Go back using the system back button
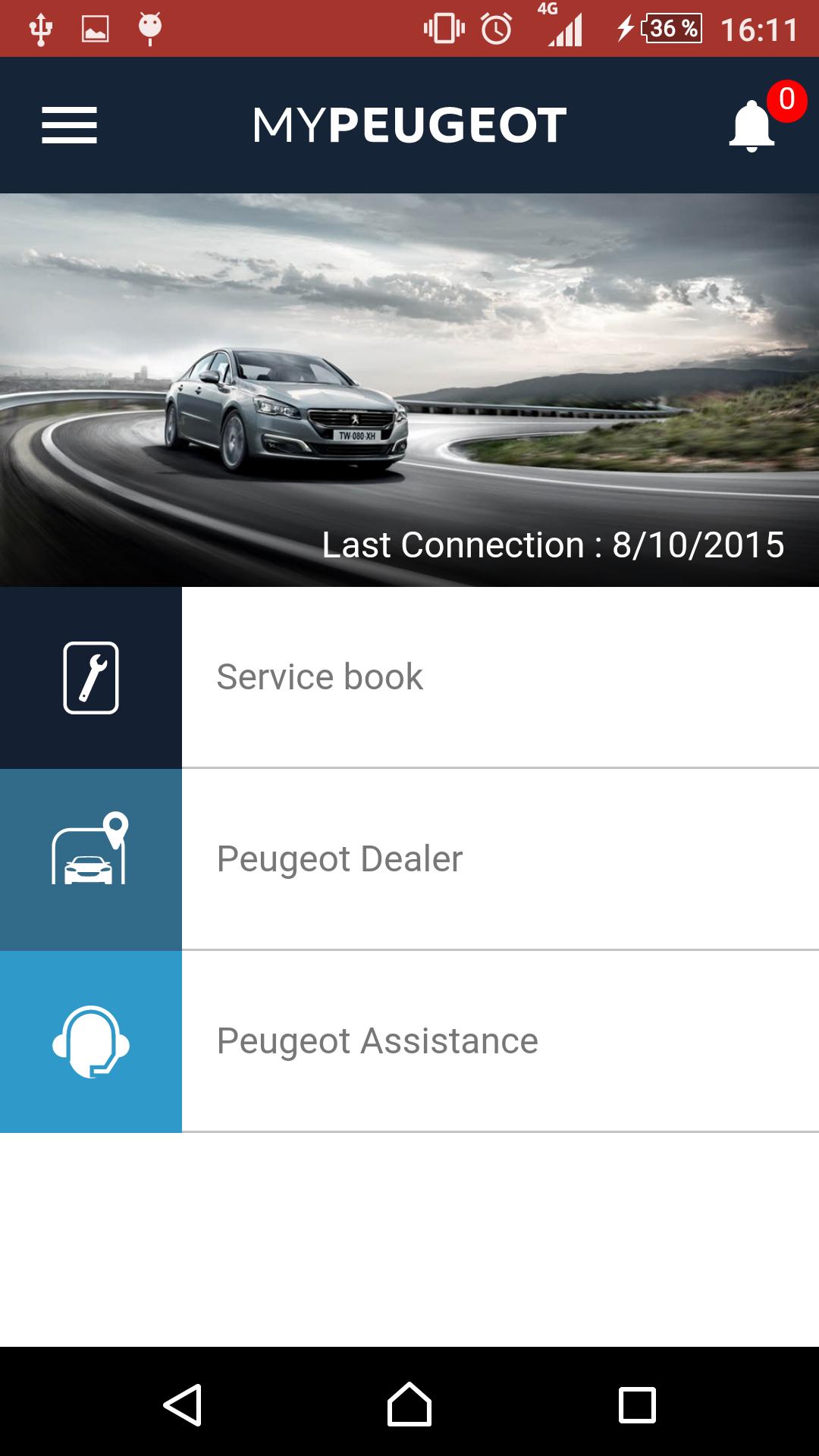Image resolution: width=819 pixels, height=1456 pixels. click(183, 1404)
